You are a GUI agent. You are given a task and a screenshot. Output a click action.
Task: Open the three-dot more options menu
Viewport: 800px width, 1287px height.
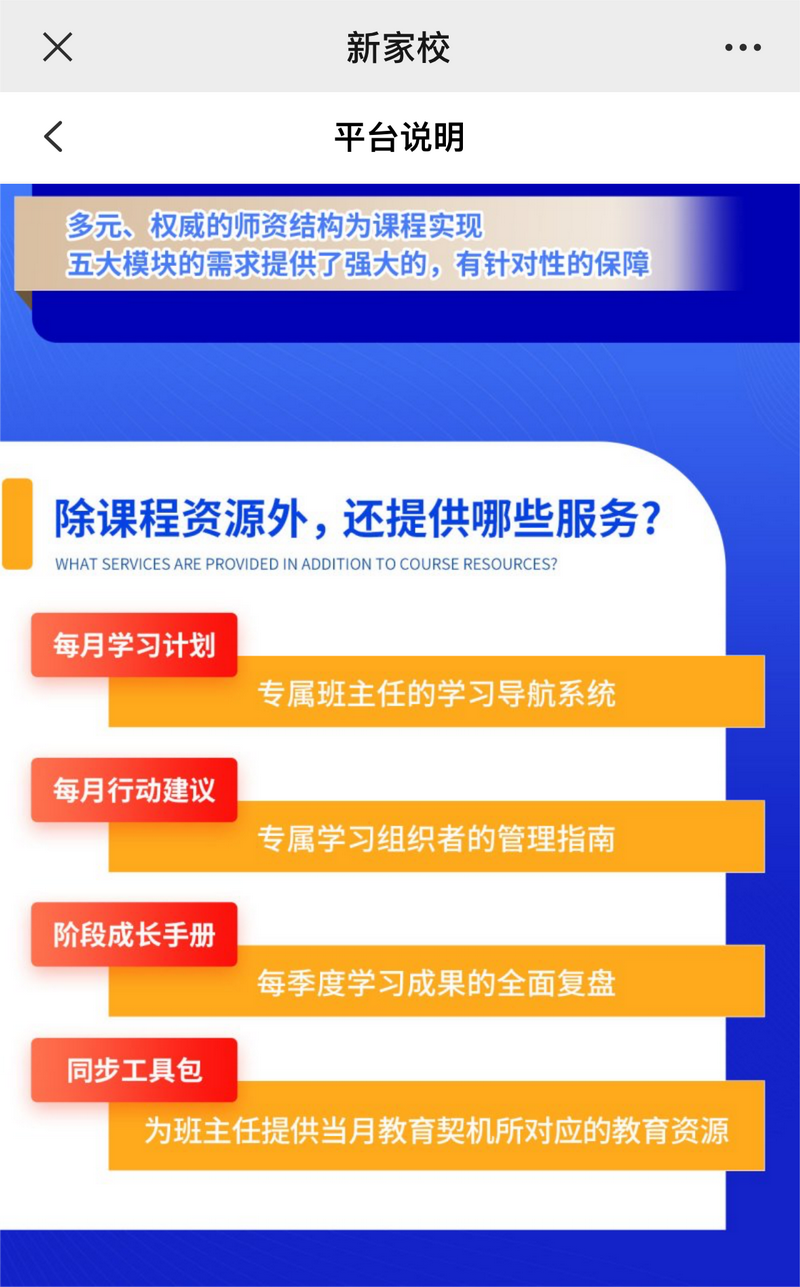[x=742, y=48]
